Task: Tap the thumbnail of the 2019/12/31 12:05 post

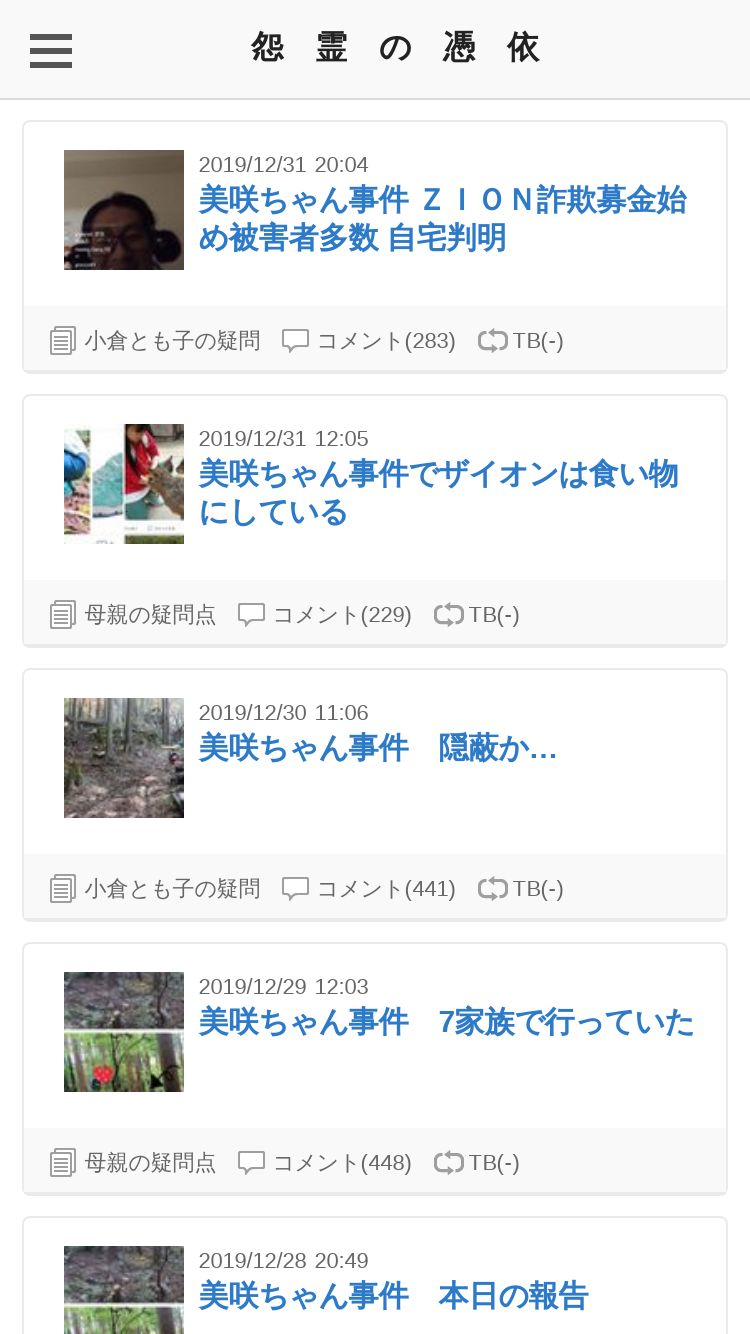Action: coord(124,484)
